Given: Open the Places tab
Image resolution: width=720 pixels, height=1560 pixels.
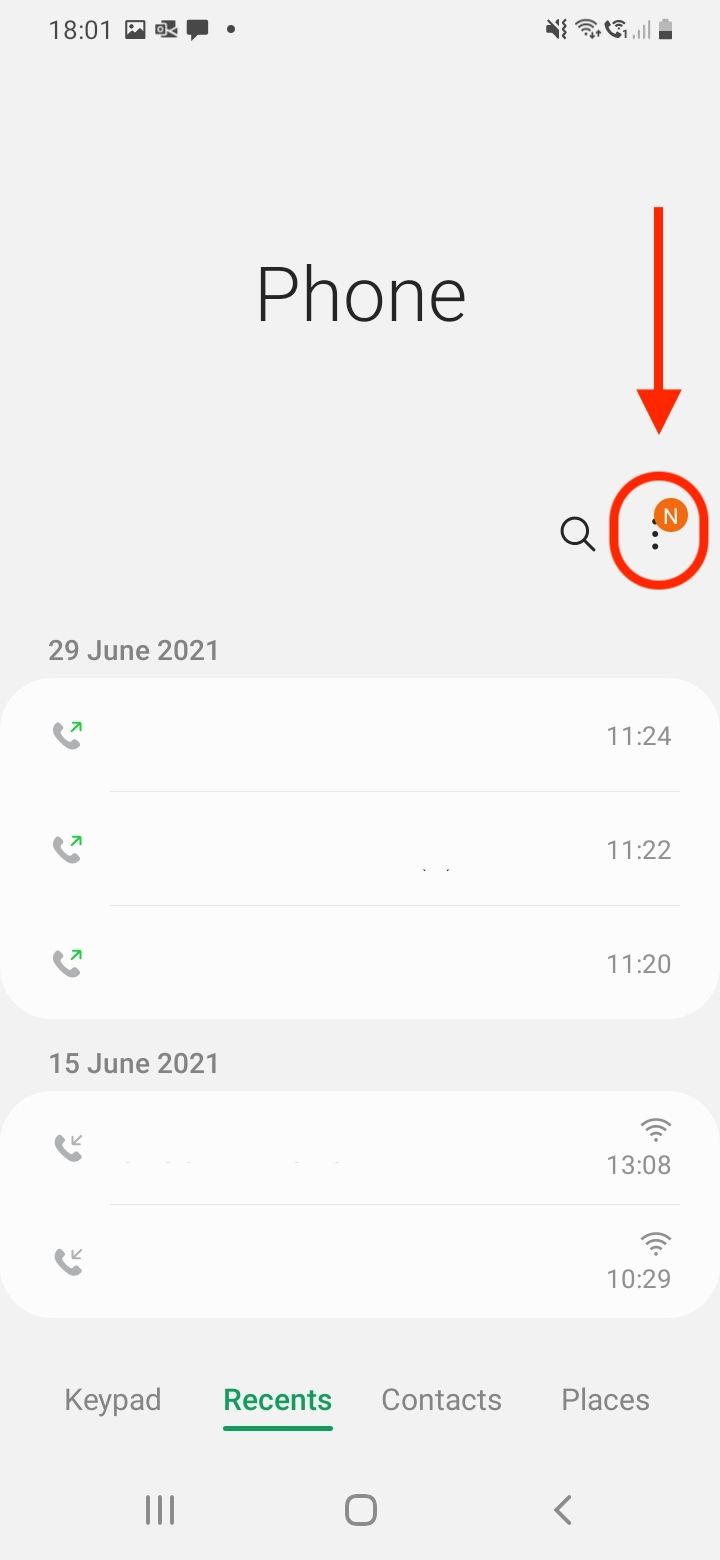Looking at the screenshot, I should [x=604, y=1400].
